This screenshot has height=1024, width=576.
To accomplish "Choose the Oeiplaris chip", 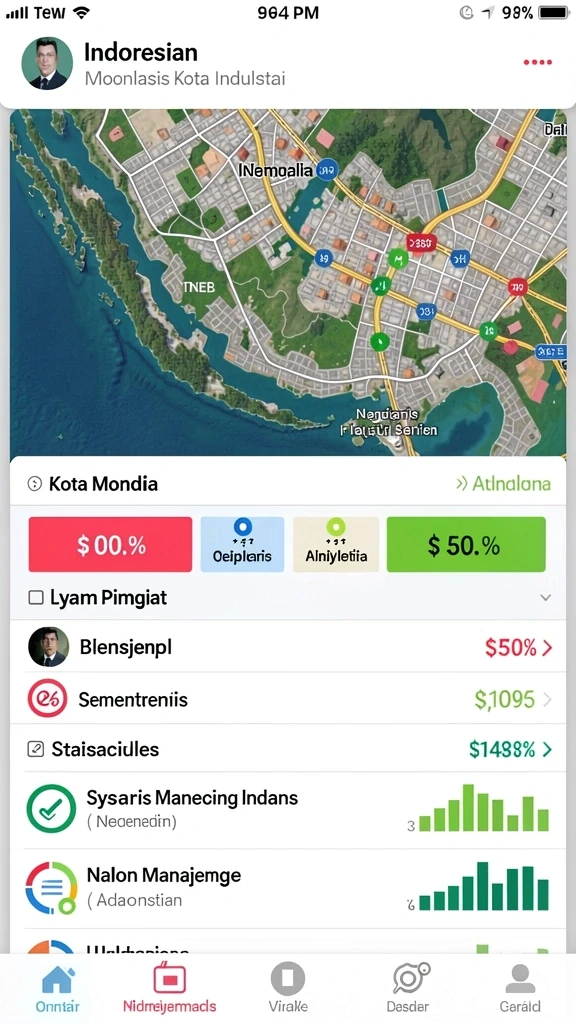I will coord(242,545).
